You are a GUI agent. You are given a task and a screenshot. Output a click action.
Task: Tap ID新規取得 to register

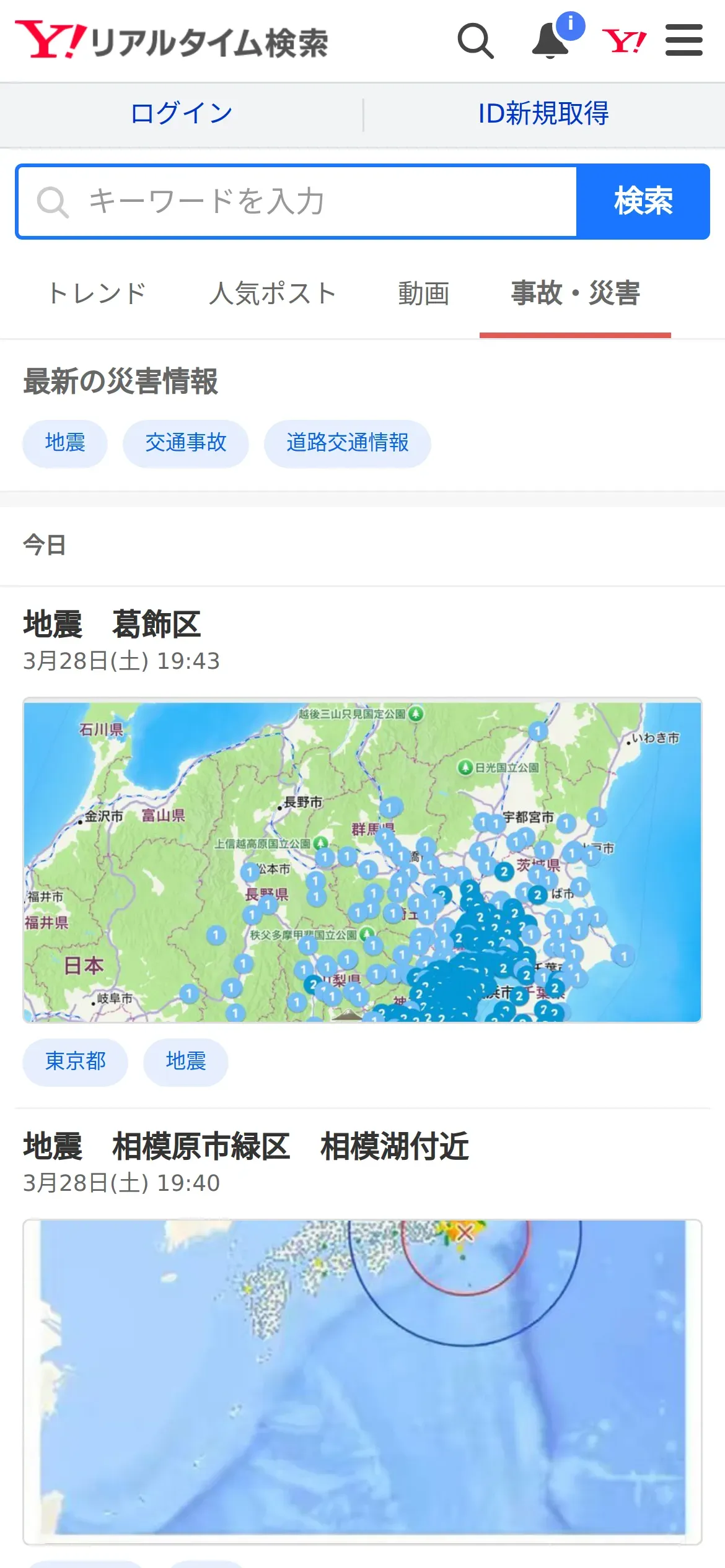click(x=544, y=114)
